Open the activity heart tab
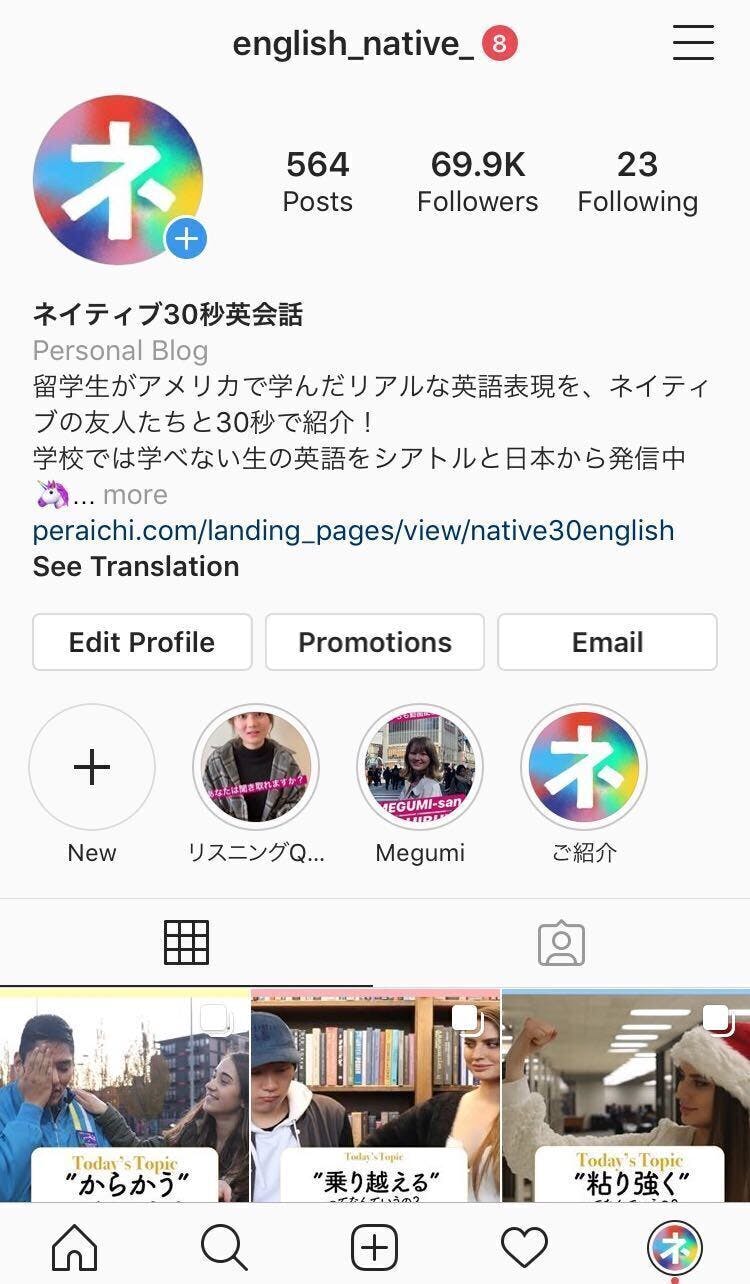750x1284 pixels. [524, 1248]
